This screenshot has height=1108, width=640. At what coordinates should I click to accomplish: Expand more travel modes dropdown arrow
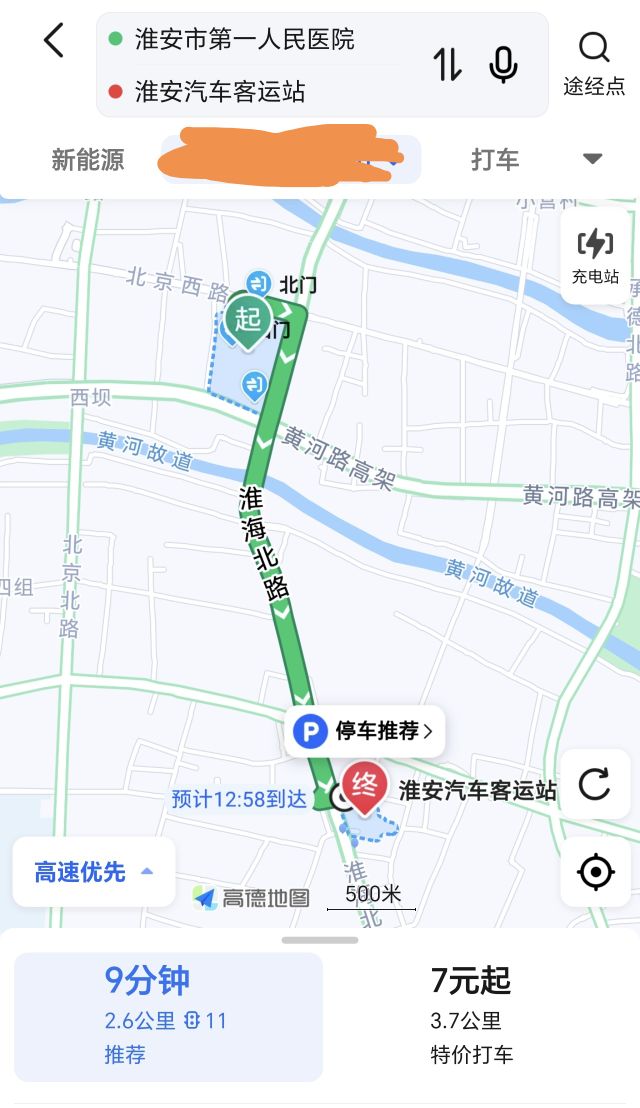click(x=592, y=159)
